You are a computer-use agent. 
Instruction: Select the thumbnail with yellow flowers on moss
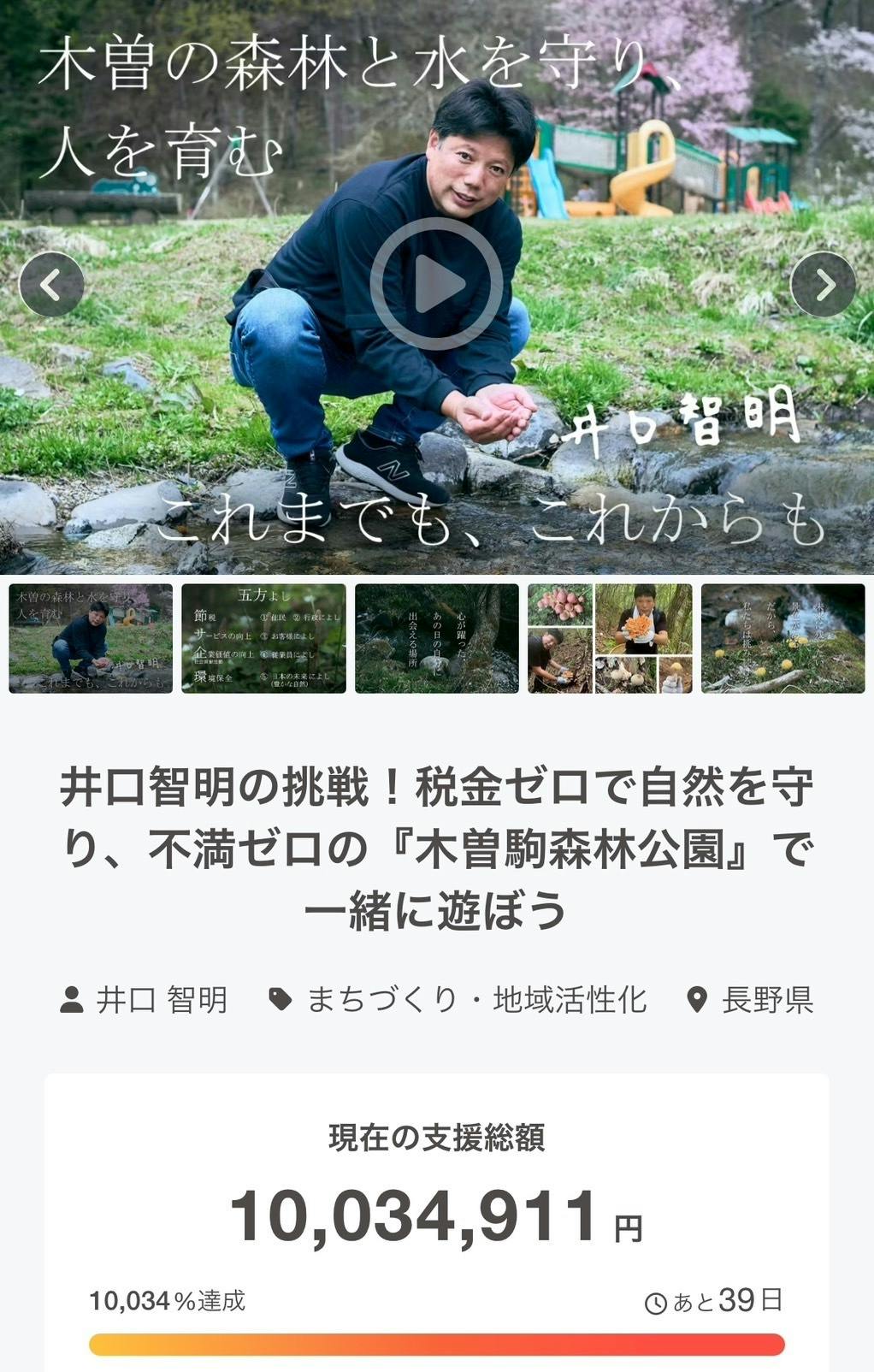click(x=782, y=638)
